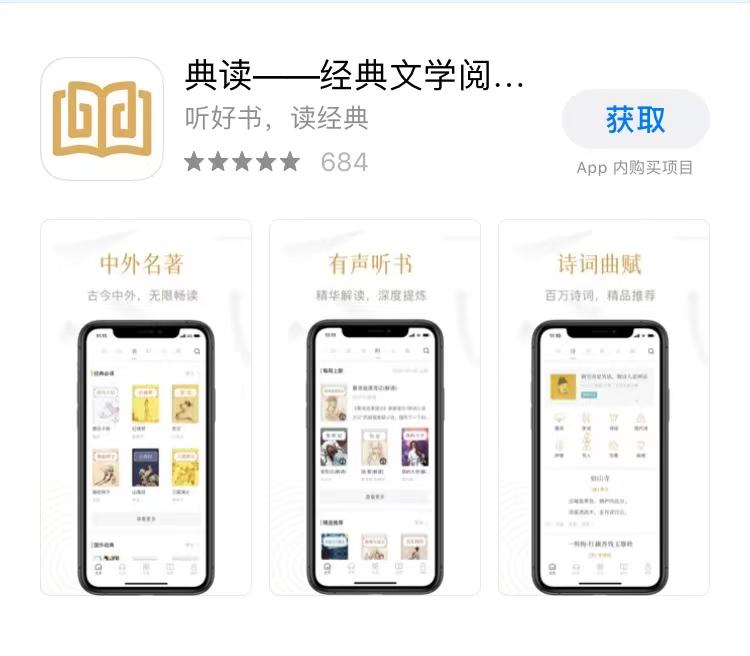View the 有声听书 preview screenshot

pyautogui.click(x=375, y=407)
